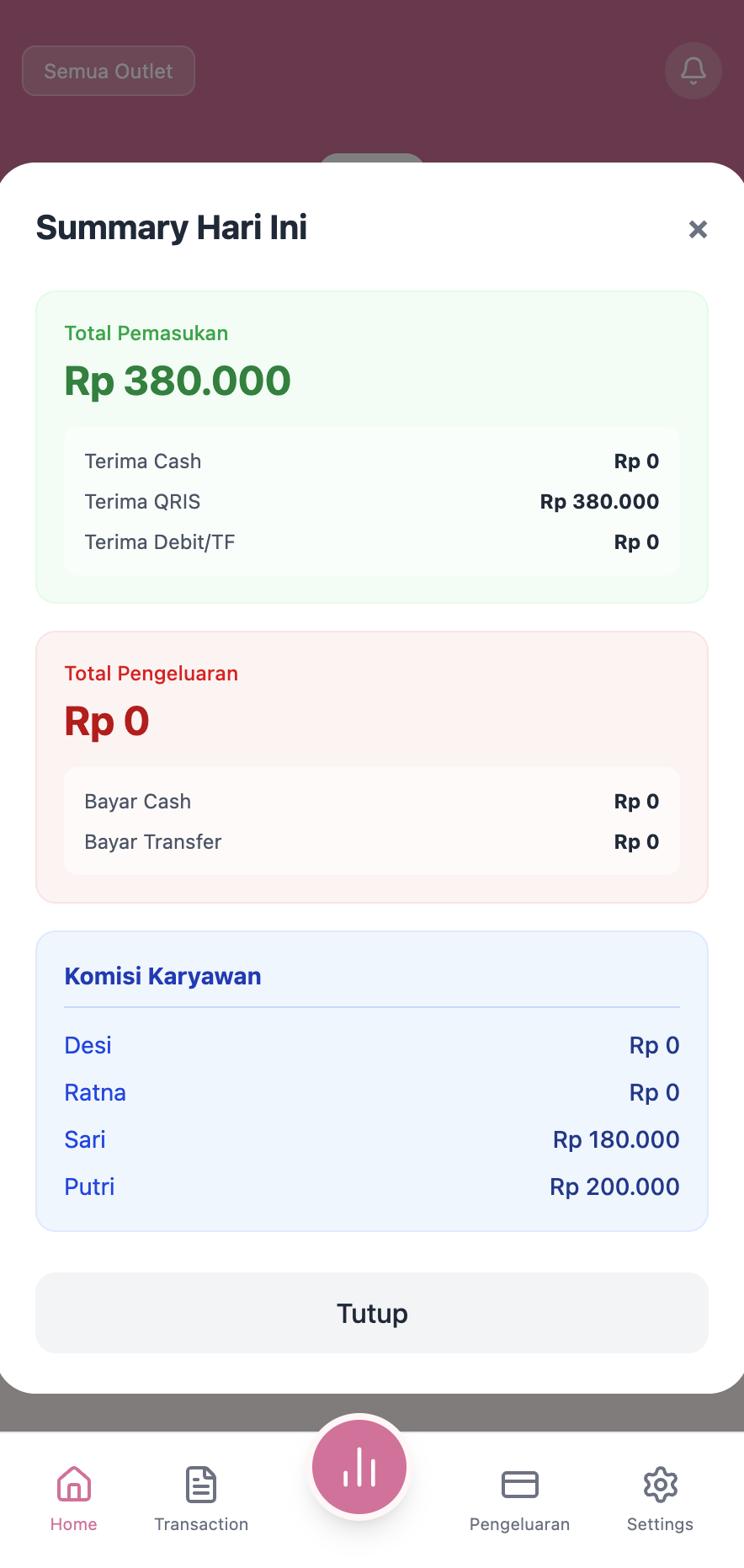Dismiss the summary with the X icon
The image size is (744, 1568).
pos(698,229)
